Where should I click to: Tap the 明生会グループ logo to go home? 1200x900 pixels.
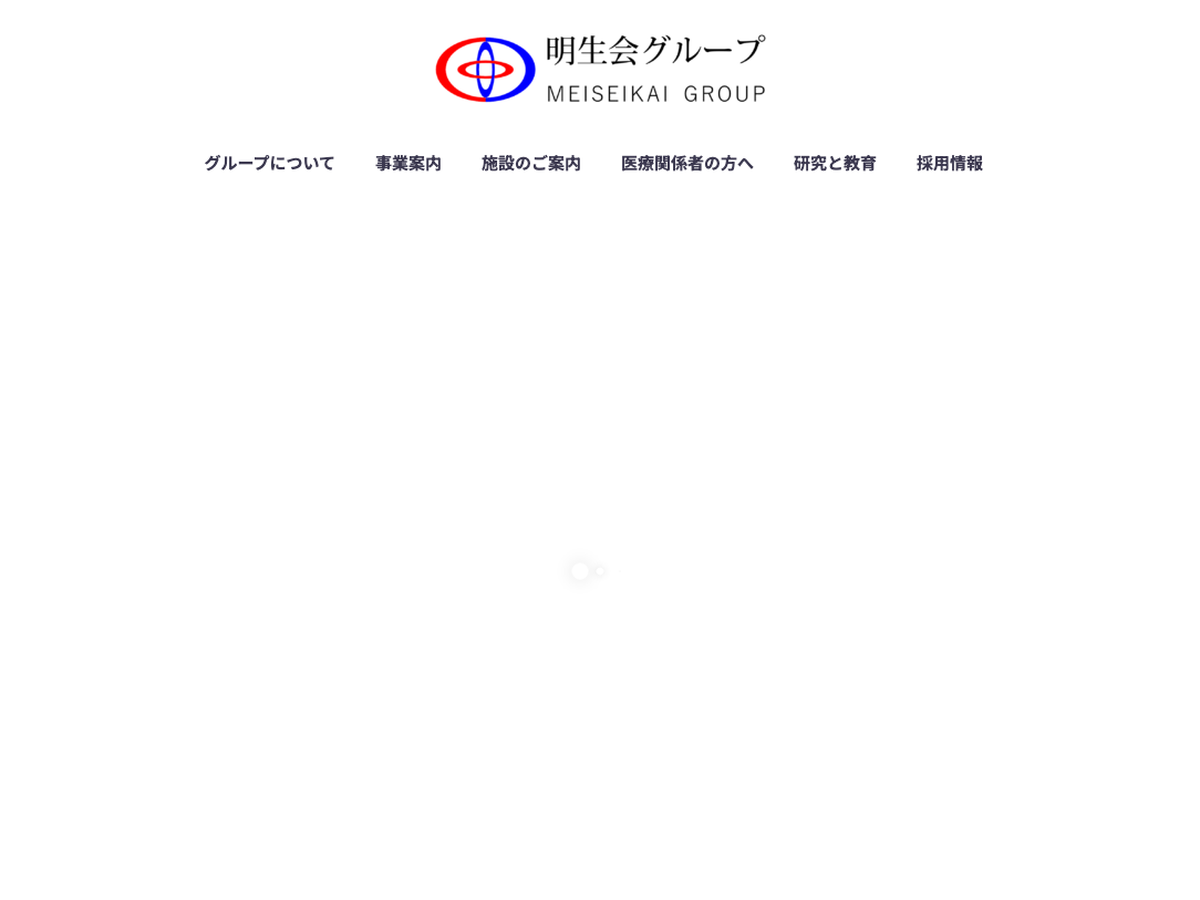[x=600, y=69]
